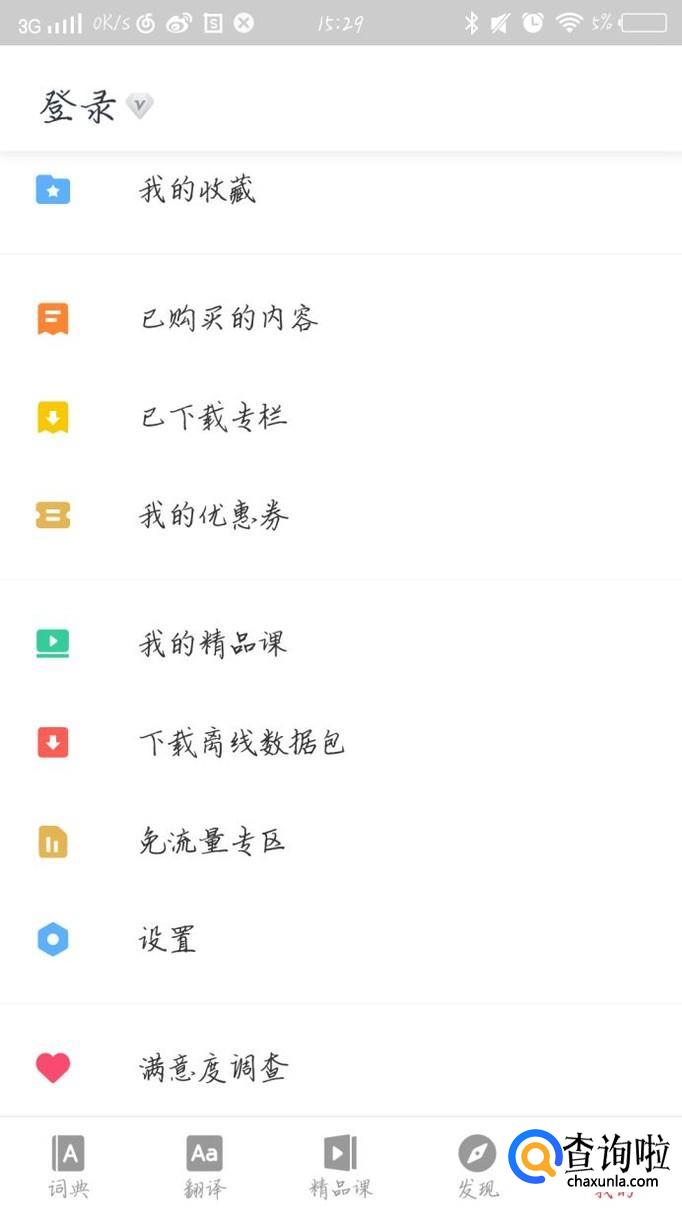Switch to the 翻译 tab

pos(204,1166)
